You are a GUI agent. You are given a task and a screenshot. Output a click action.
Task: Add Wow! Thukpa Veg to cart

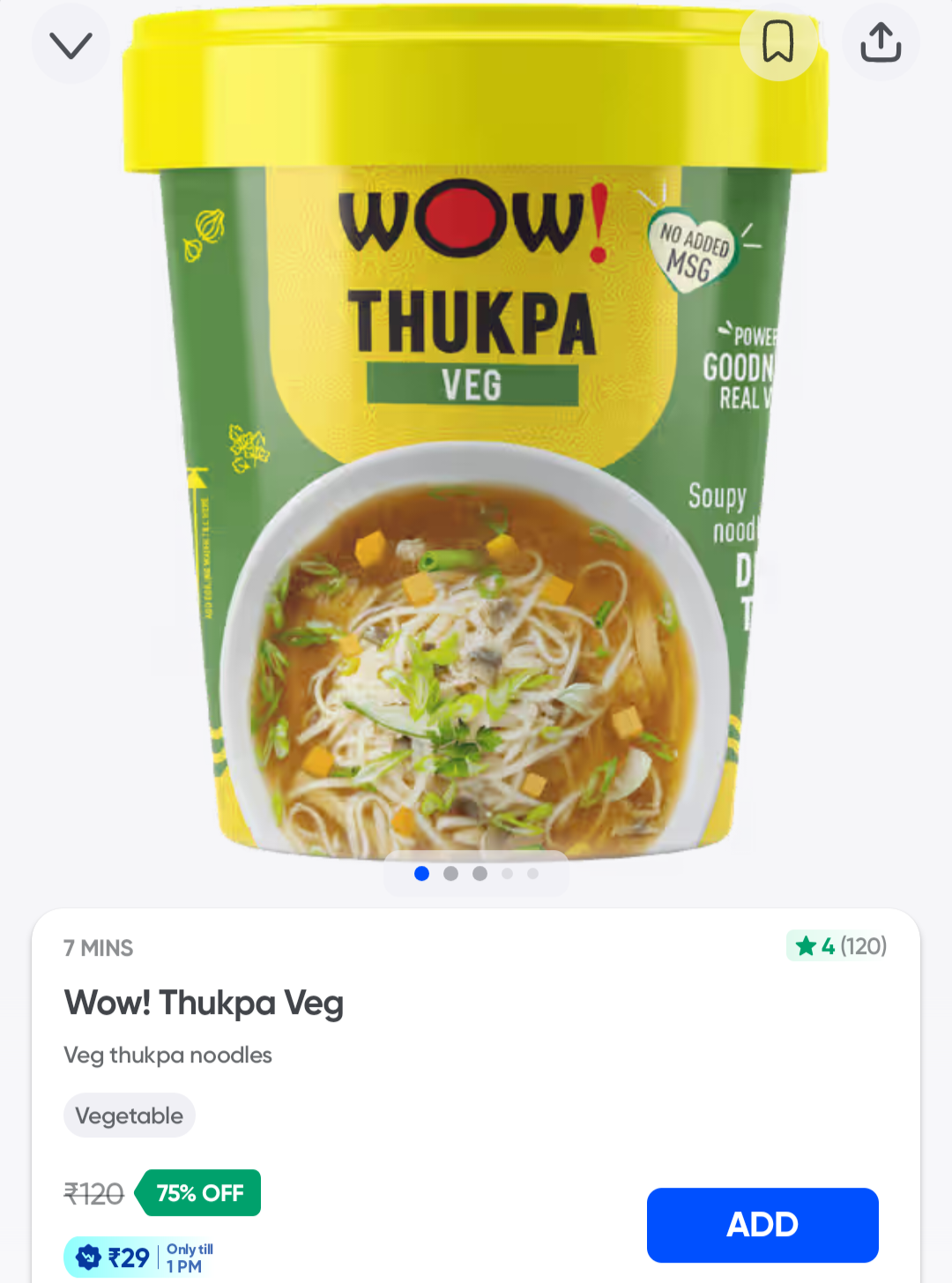click(762, 1225)
